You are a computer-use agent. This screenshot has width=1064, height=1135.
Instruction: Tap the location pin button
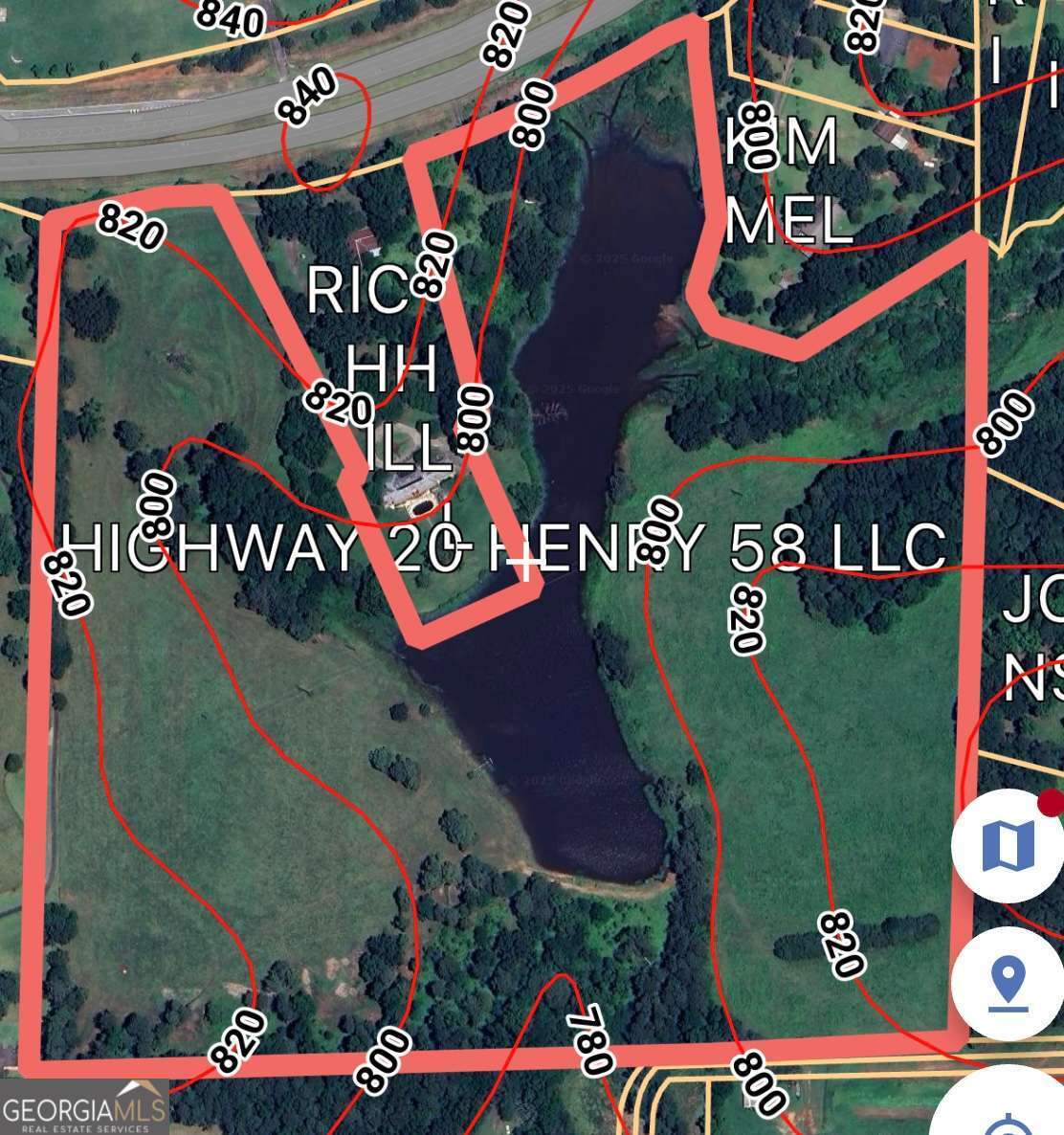1007,984
